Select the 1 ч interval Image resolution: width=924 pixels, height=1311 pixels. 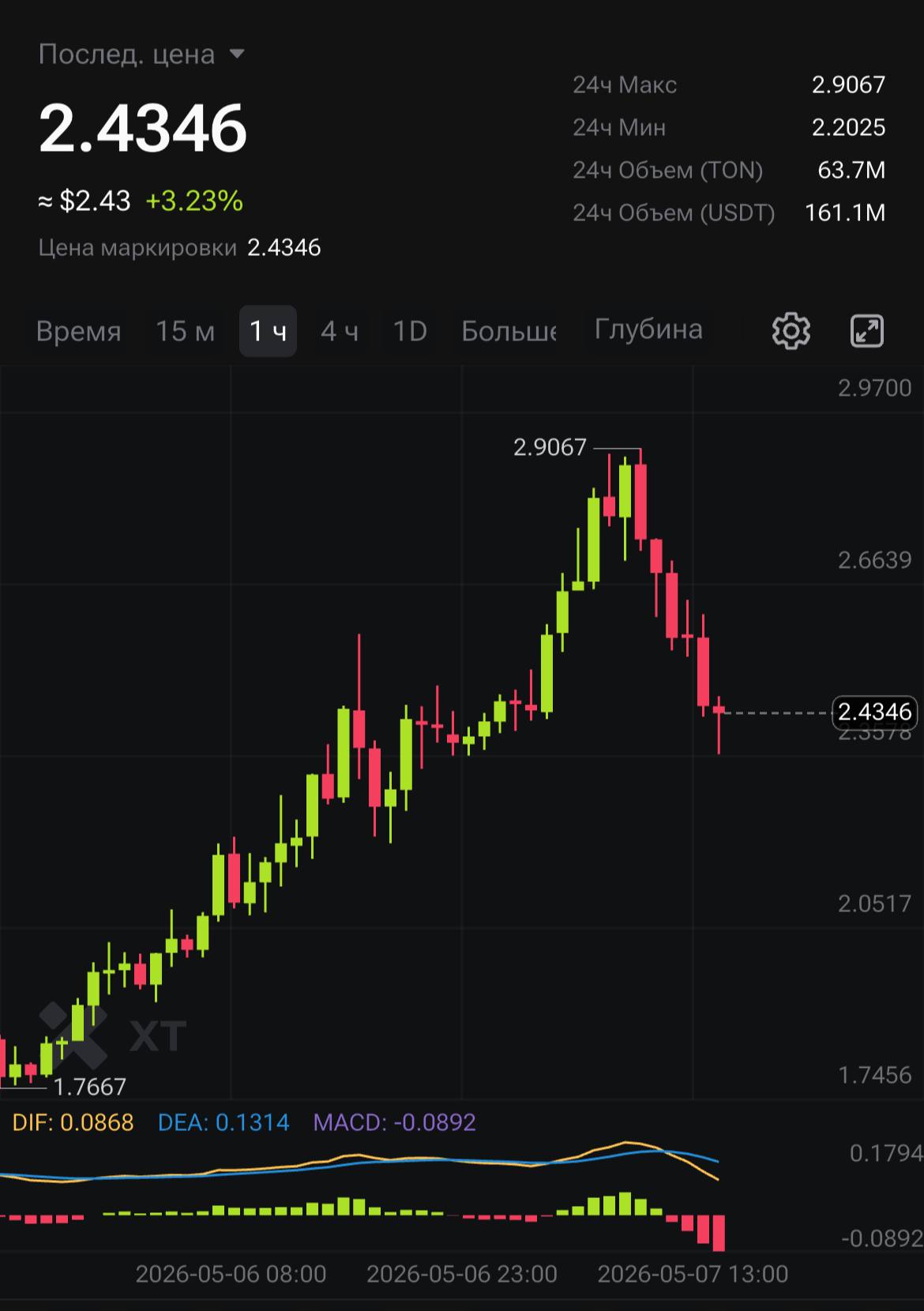pyautogui.click(x=268, y=331)
